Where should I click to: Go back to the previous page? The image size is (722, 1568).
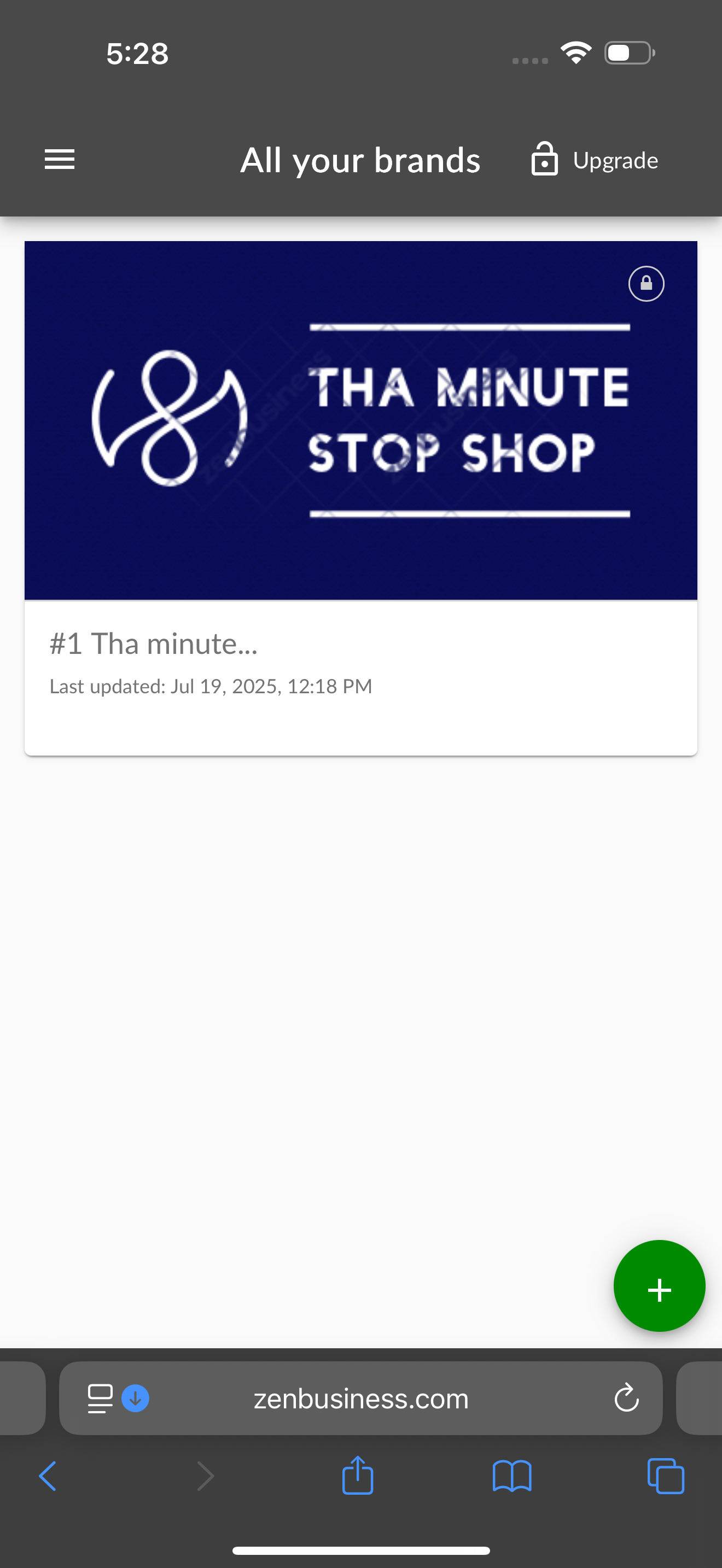click(48, 1476)
